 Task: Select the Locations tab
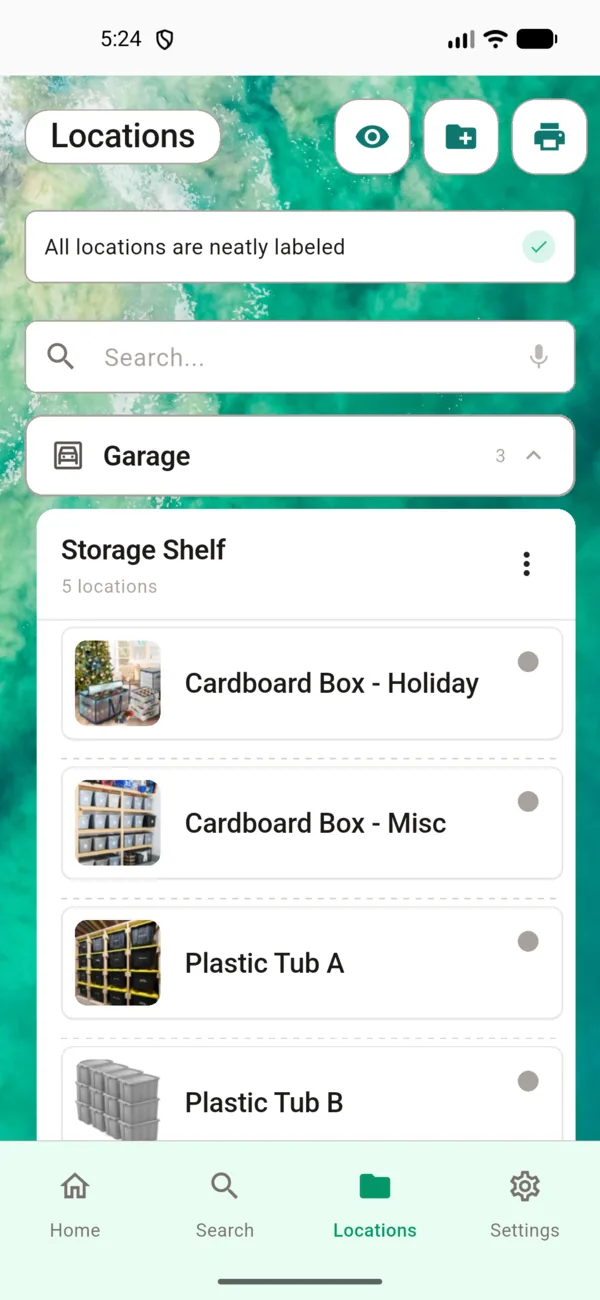tap(375, 1203)
